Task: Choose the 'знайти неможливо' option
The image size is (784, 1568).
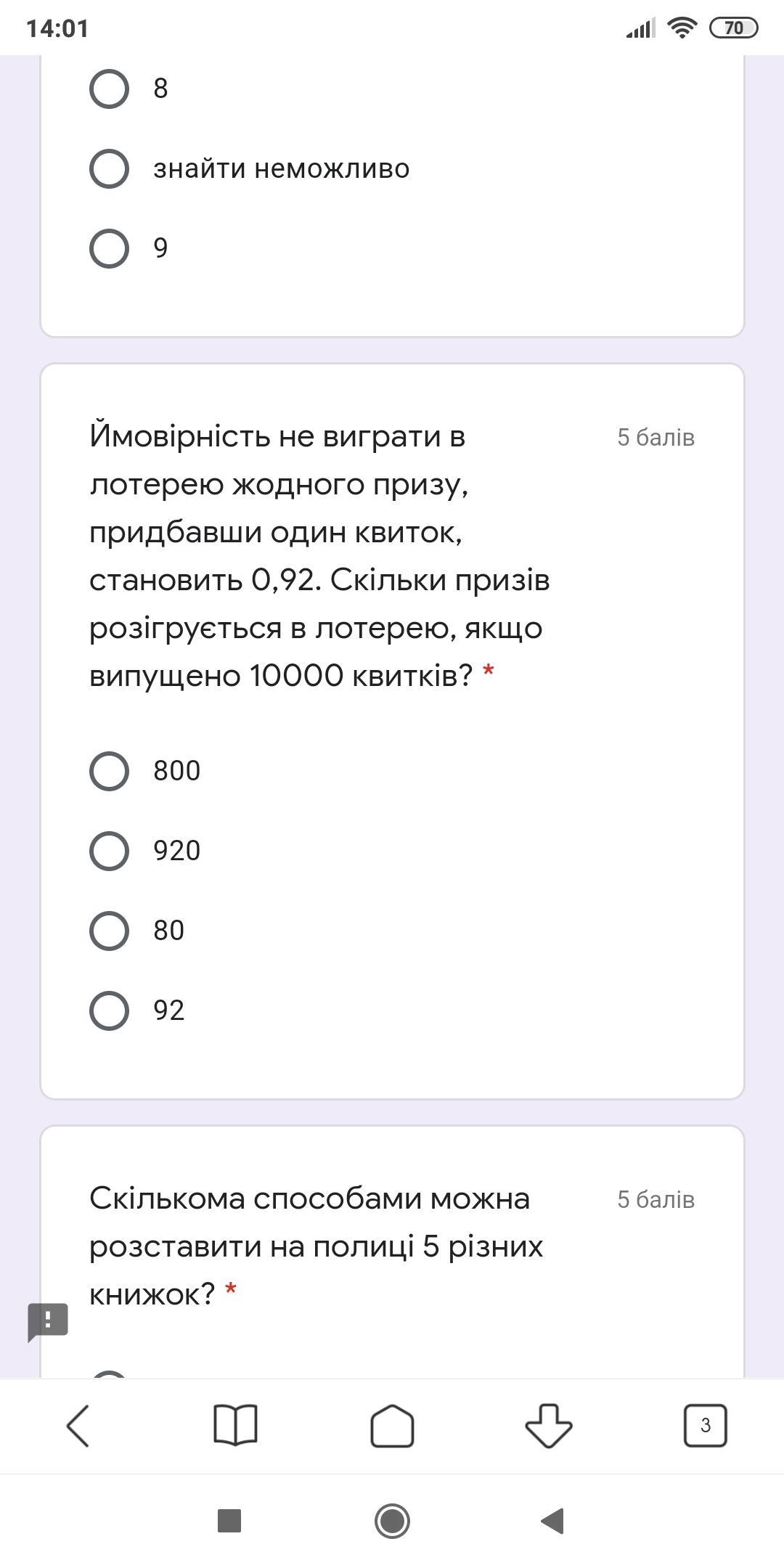Action: (x=109, y=168)
